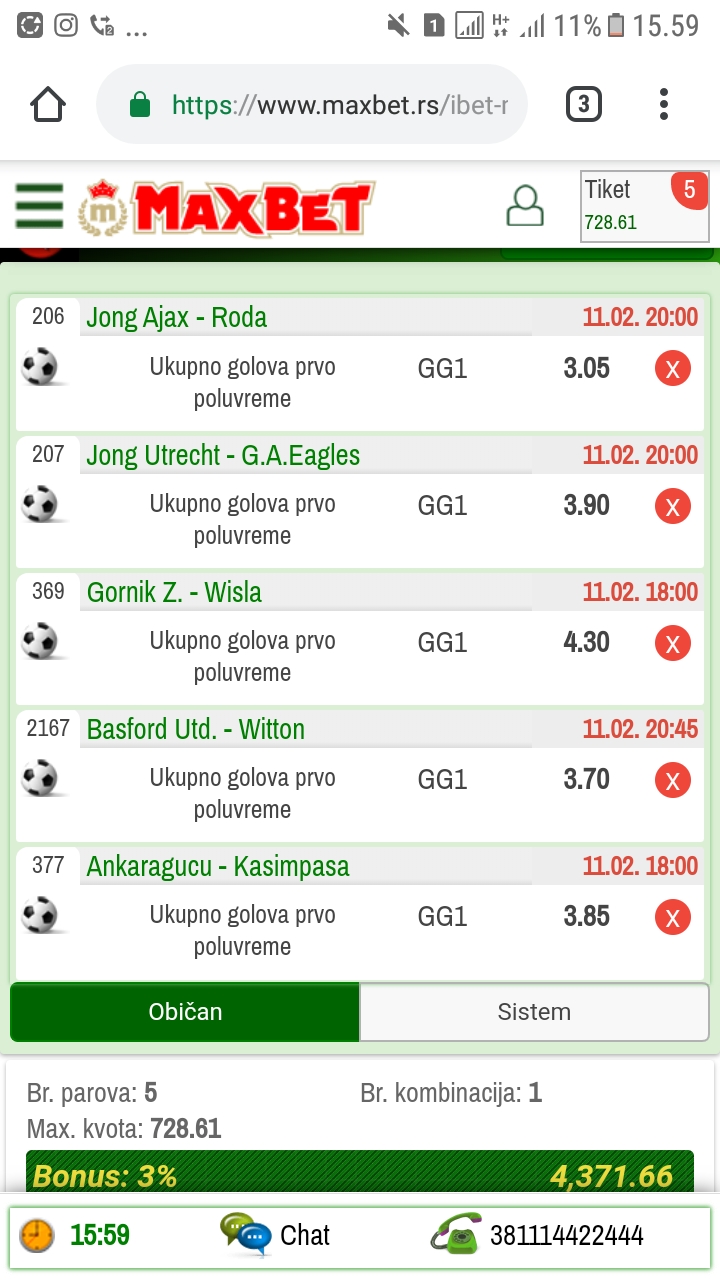The width and height of the screenshot is (720, 1280).
Task: Select the Običan ticket type
Action: pyautogui.click(x=185, y=1012)
